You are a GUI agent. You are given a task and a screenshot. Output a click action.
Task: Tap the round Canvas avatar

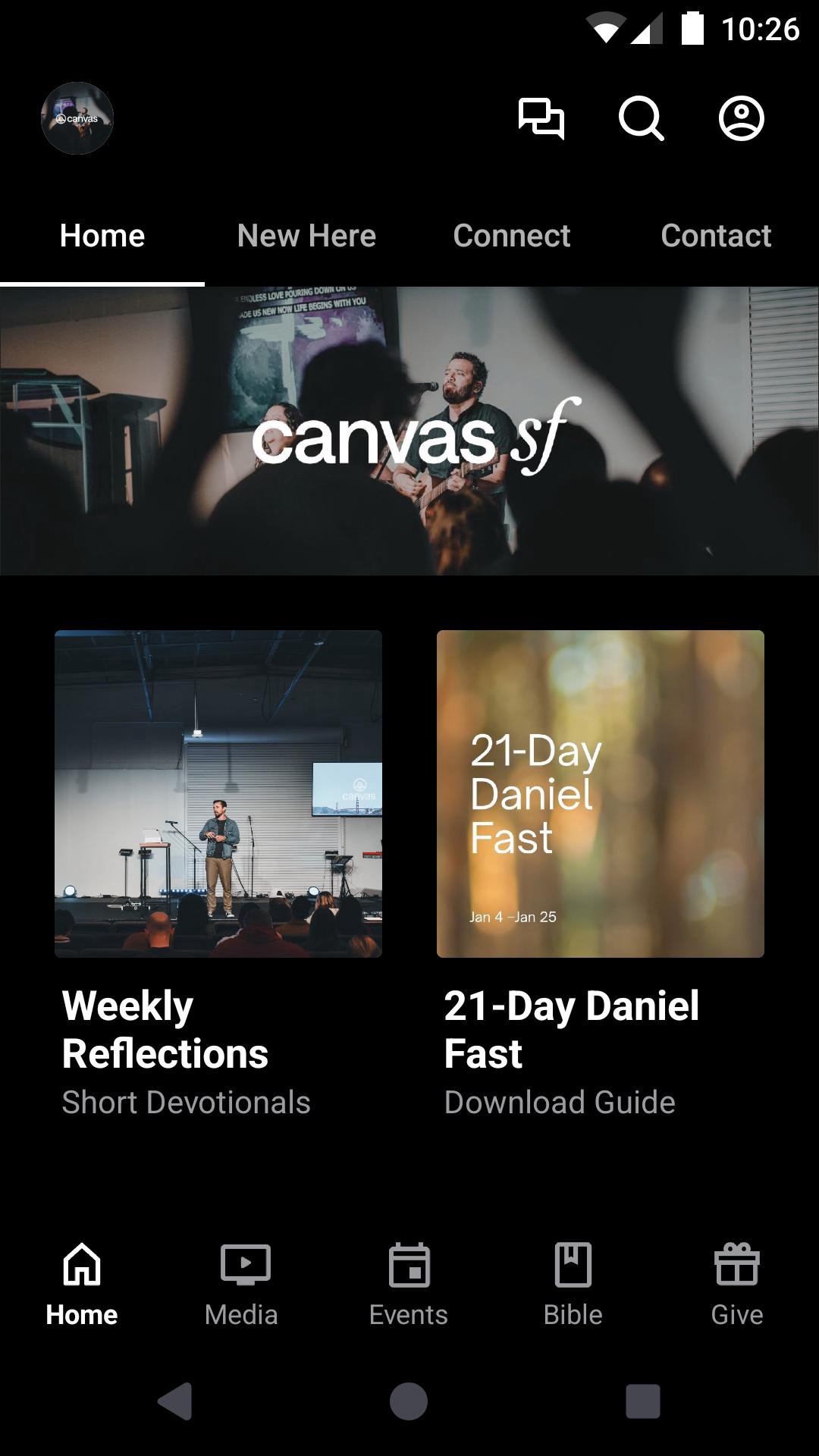coord(77,118)
